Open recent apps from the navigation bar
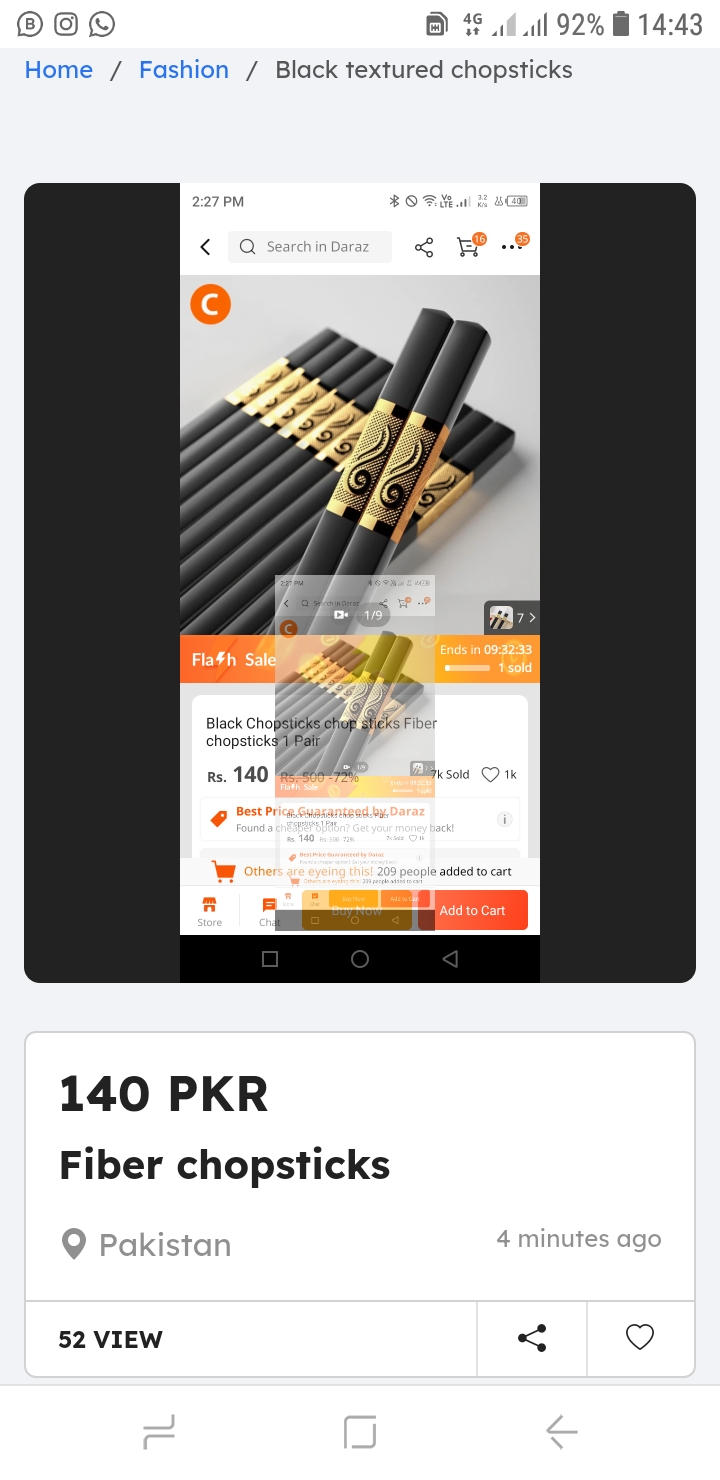Screen dimensions: 720x1480 click(159, 1432)
